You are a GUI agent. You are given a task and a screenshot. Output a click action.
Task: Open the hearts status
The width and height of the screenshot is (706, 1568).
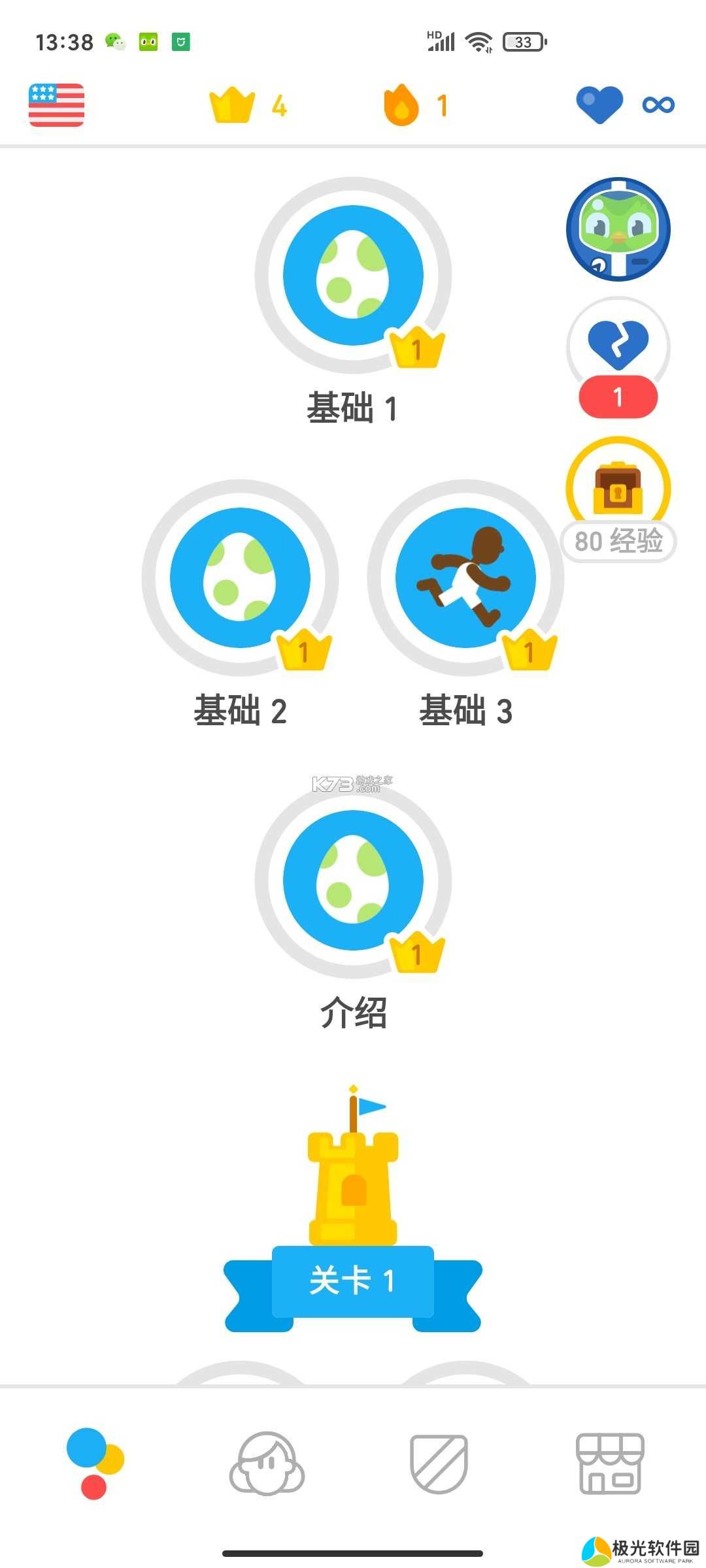click(624, 105)
